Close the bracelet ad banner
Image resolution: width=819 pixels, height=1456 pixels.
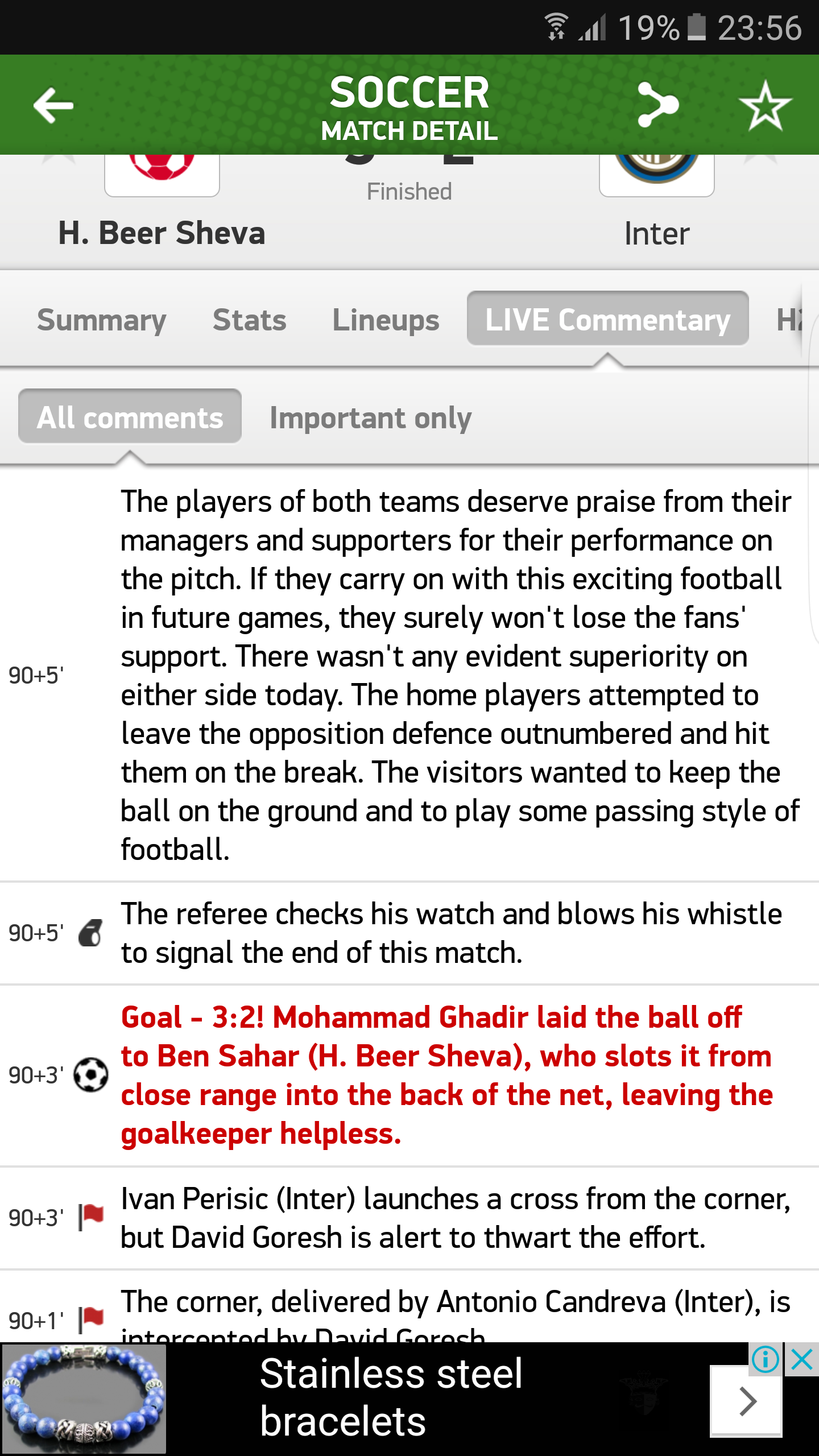(x=802, y=1360)
